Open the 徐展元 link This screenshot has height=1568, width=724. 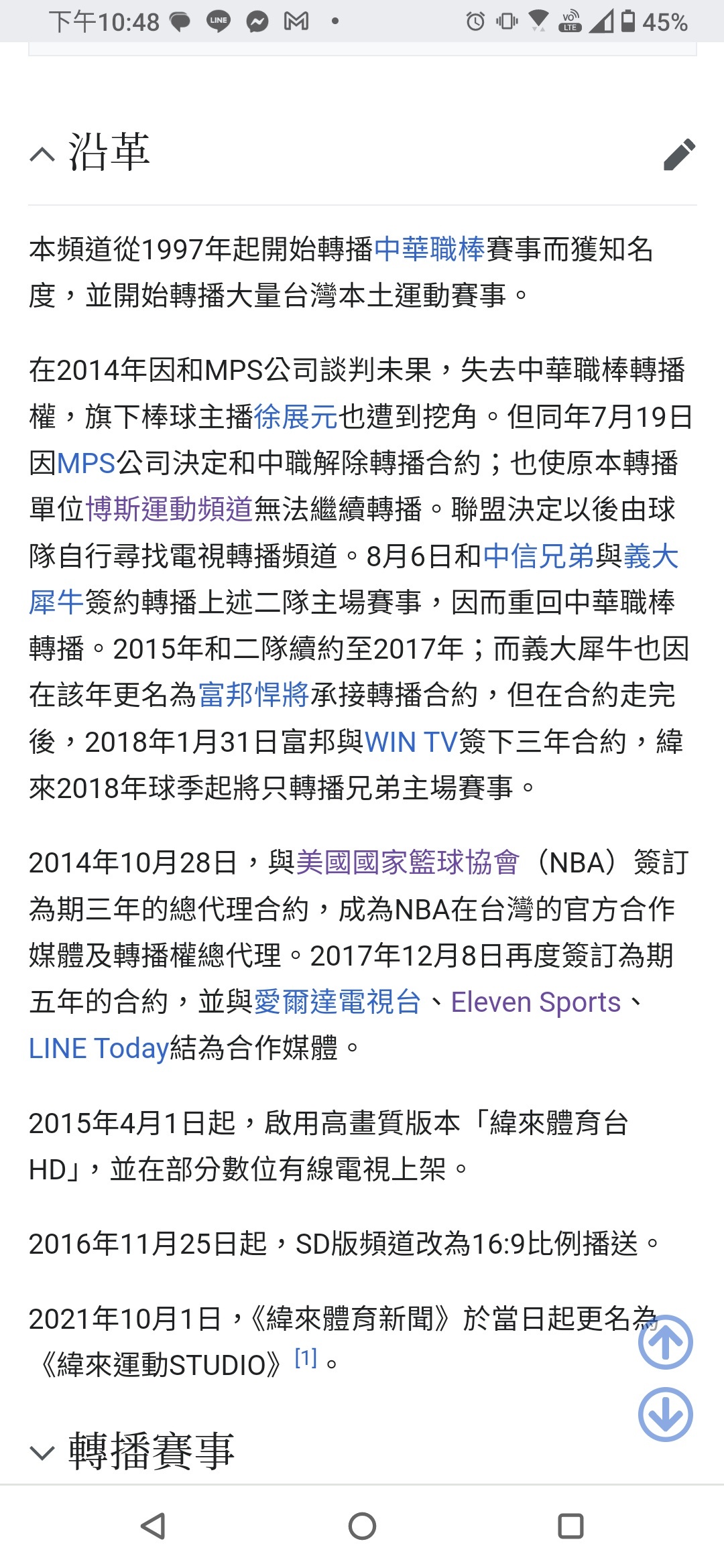pos(296,417)
